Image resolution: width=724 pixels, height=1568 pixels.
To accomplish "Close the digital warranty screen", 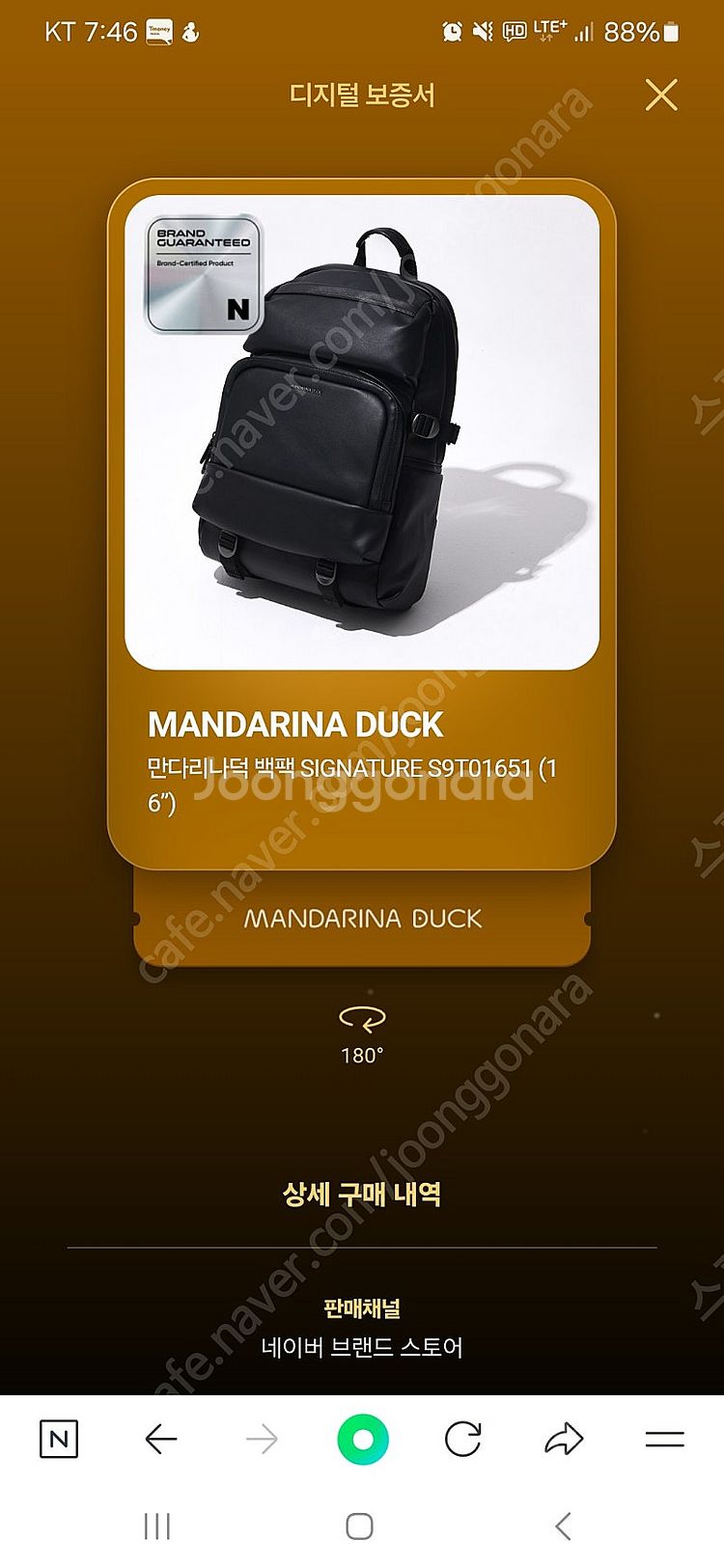I will coord(661,96).
